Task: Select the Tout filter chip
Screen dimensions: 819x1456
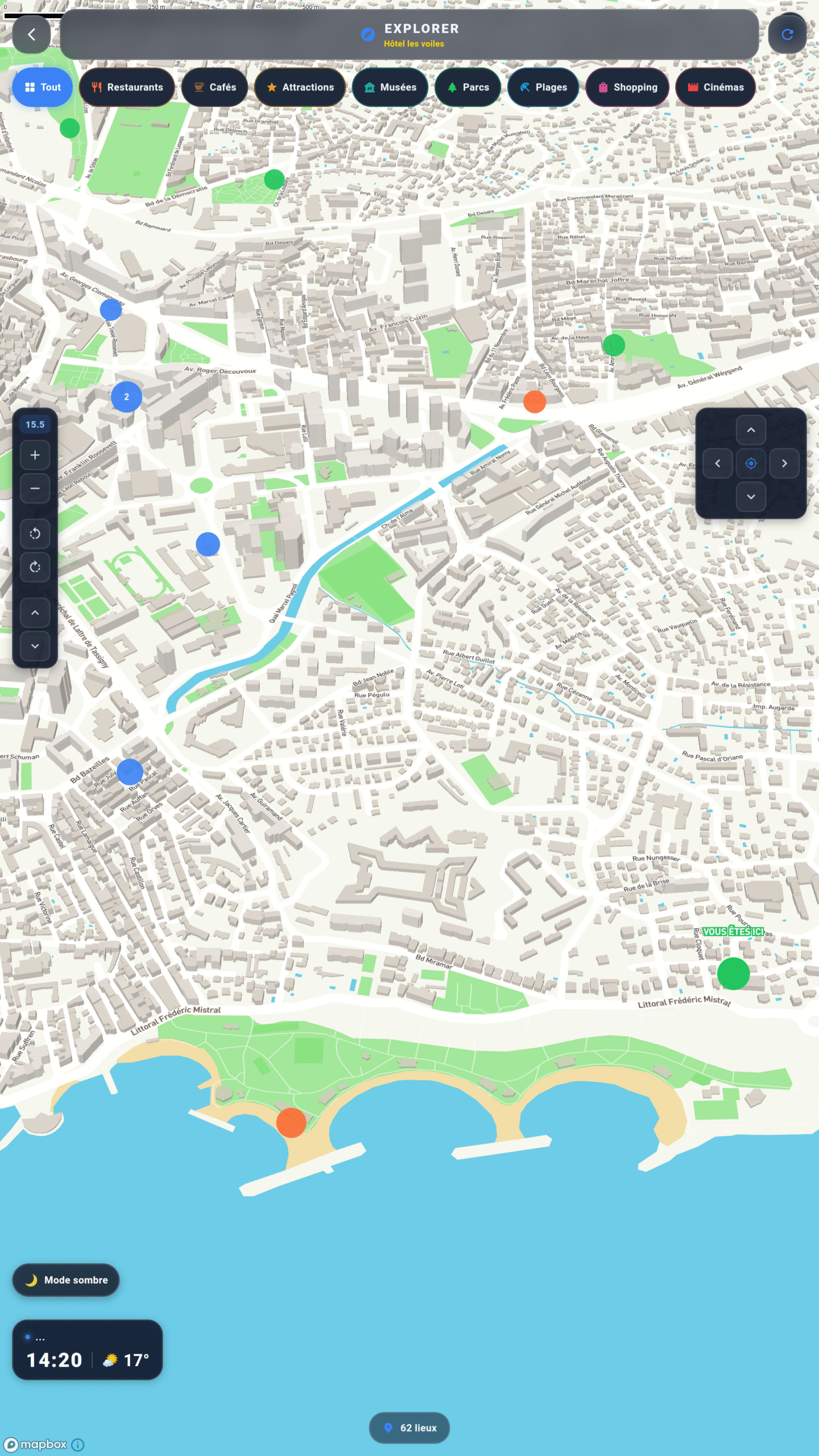Action: tap(43, 87)
